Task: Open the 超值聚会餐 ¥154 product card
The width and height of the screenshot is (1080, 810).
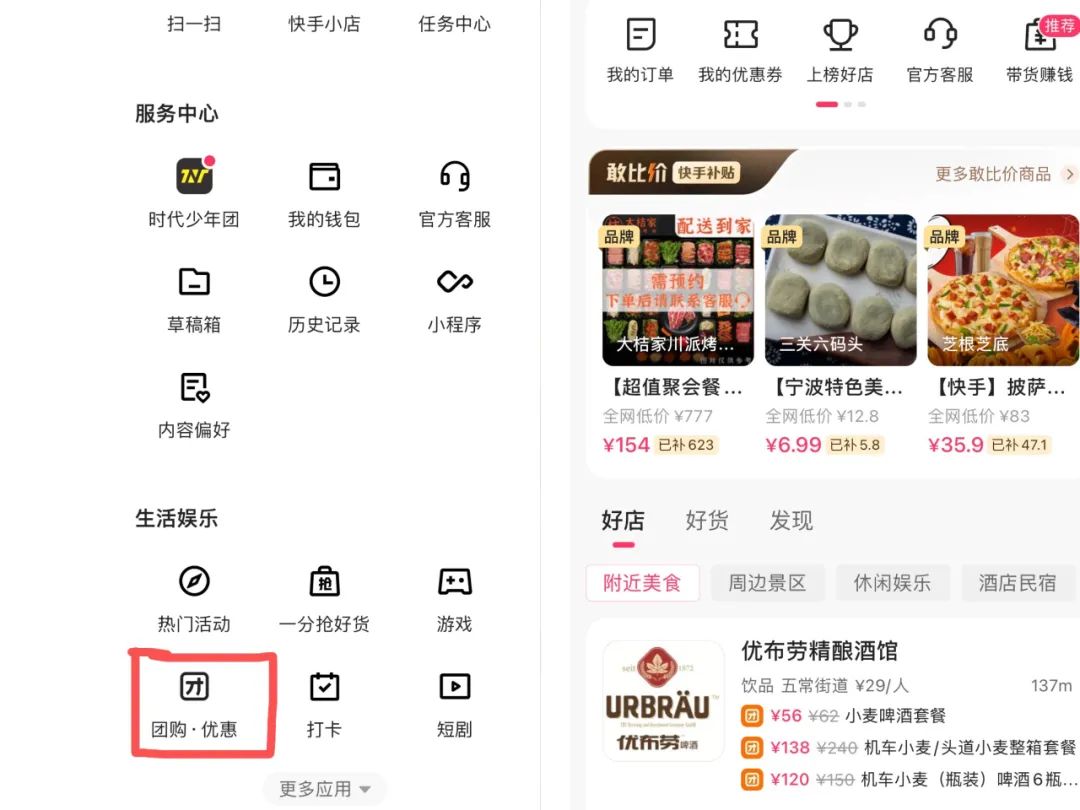Action: tap(678, 330)
